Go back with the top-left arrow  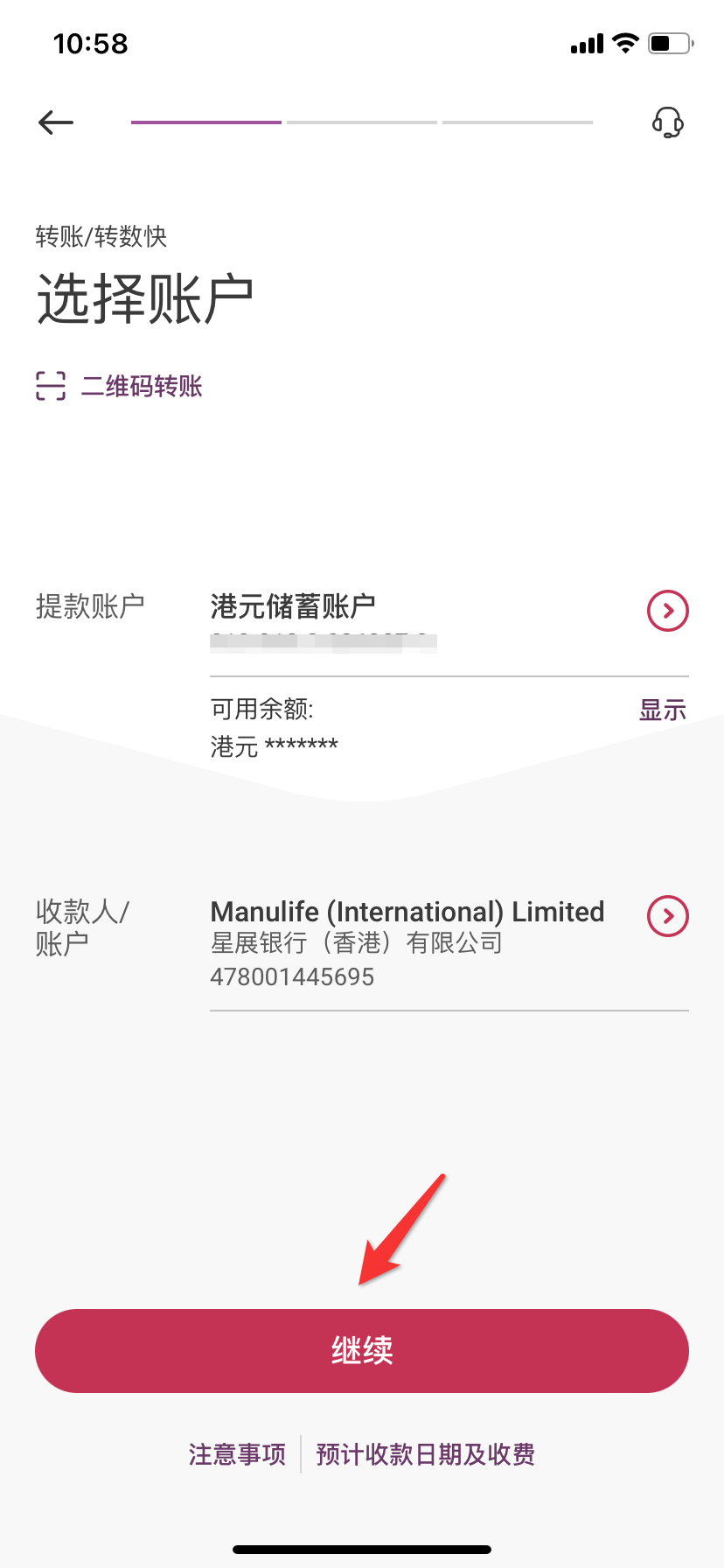(56, 122)
